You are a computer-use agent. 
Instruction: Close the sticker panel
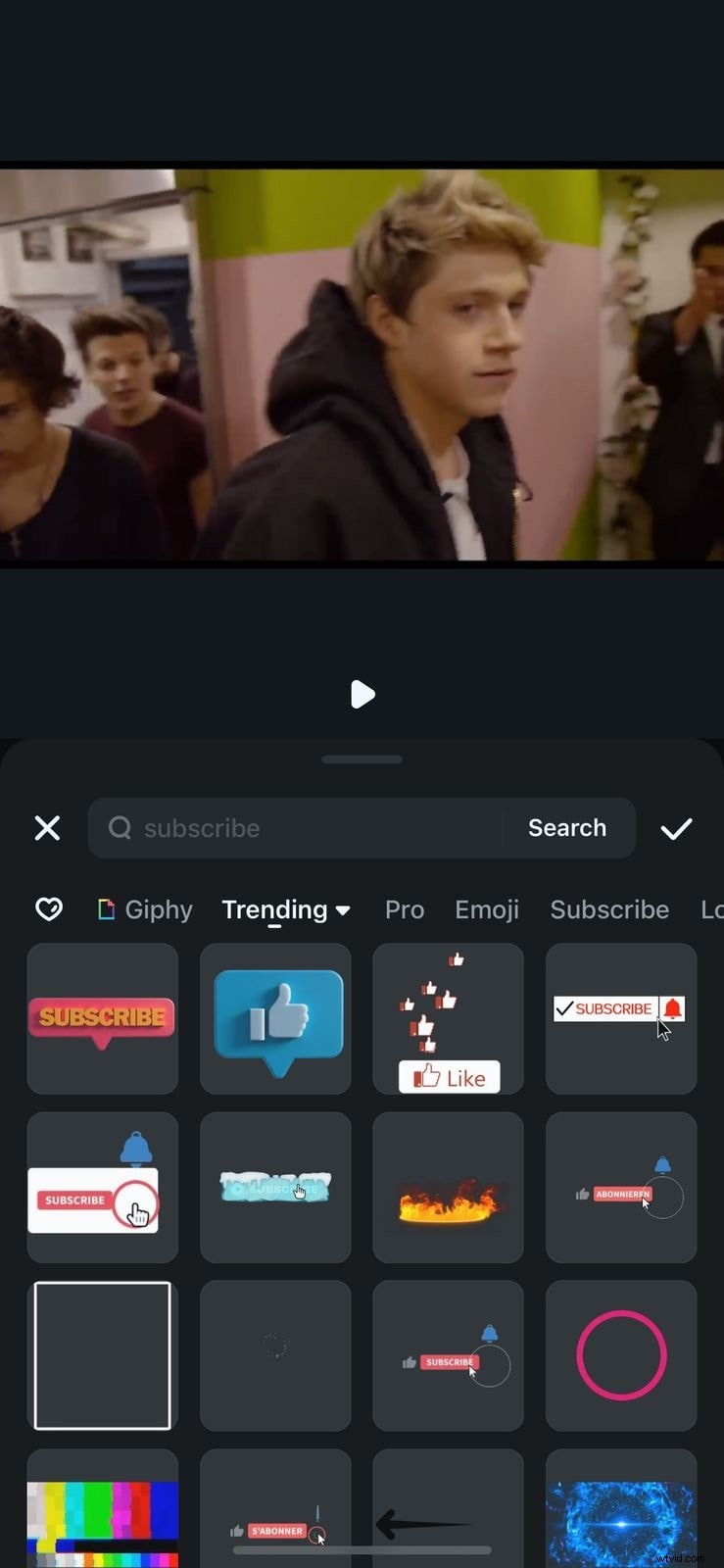click(47, 828)
